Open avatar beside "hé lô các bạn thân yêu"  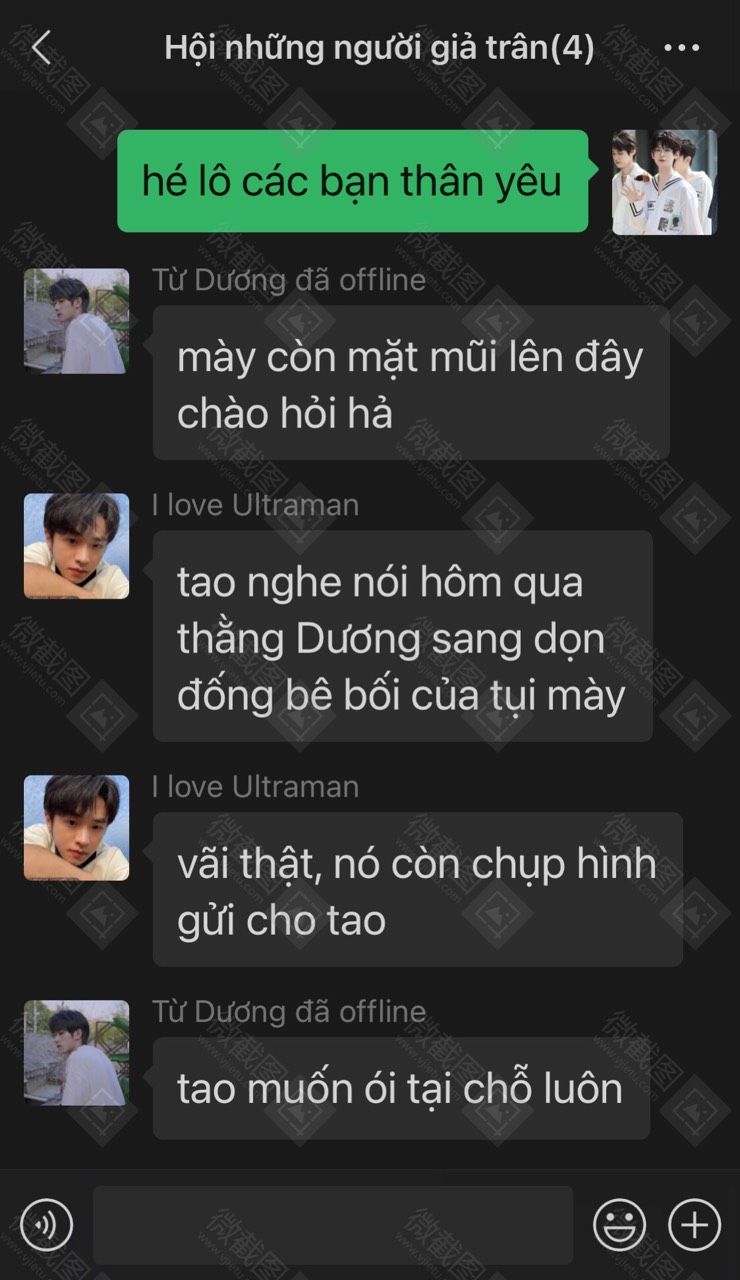(x=664, y=182)
